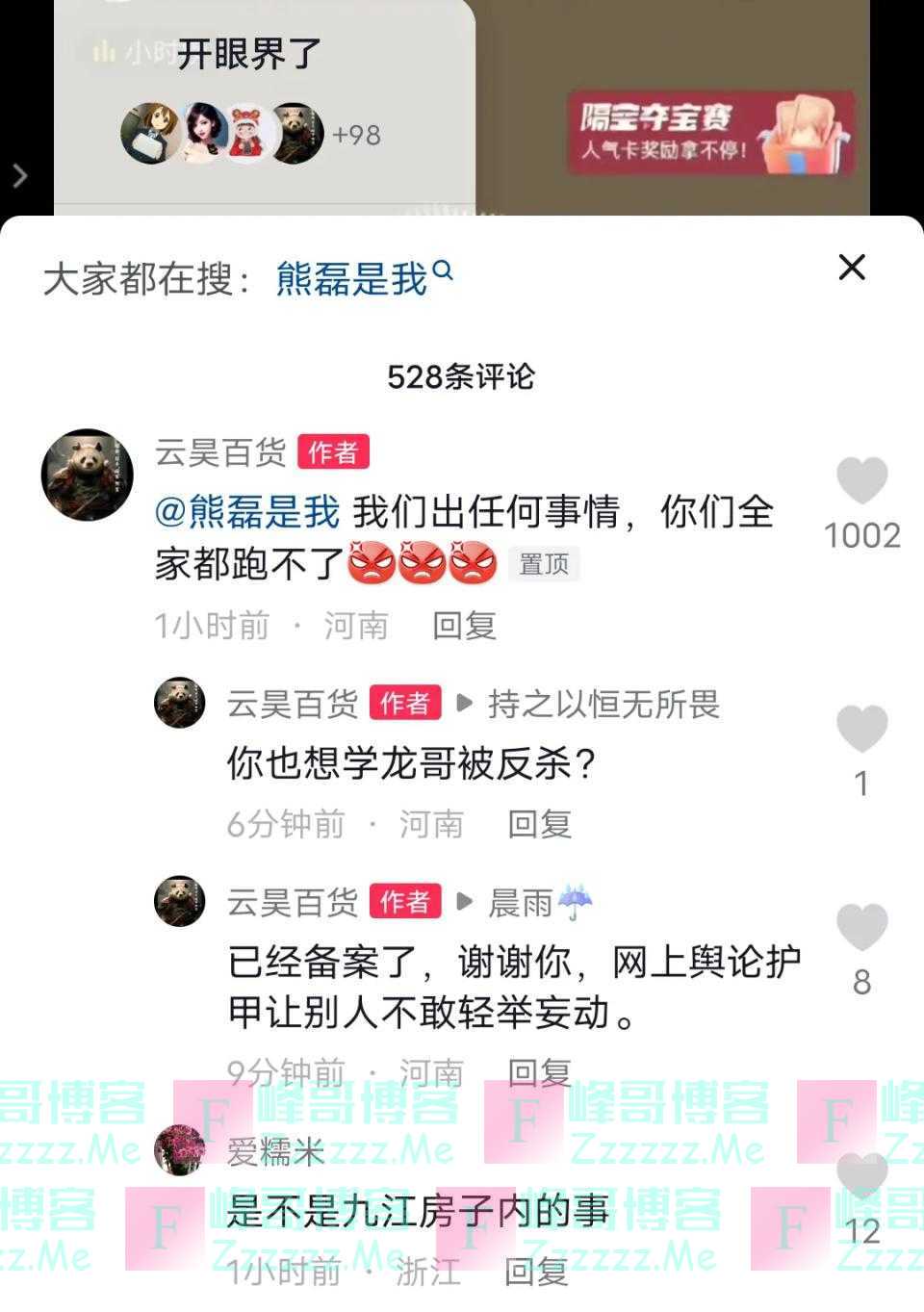Click 回复 under the pinned comment
The image size is (924, 1312).
[x=465, y=627]
